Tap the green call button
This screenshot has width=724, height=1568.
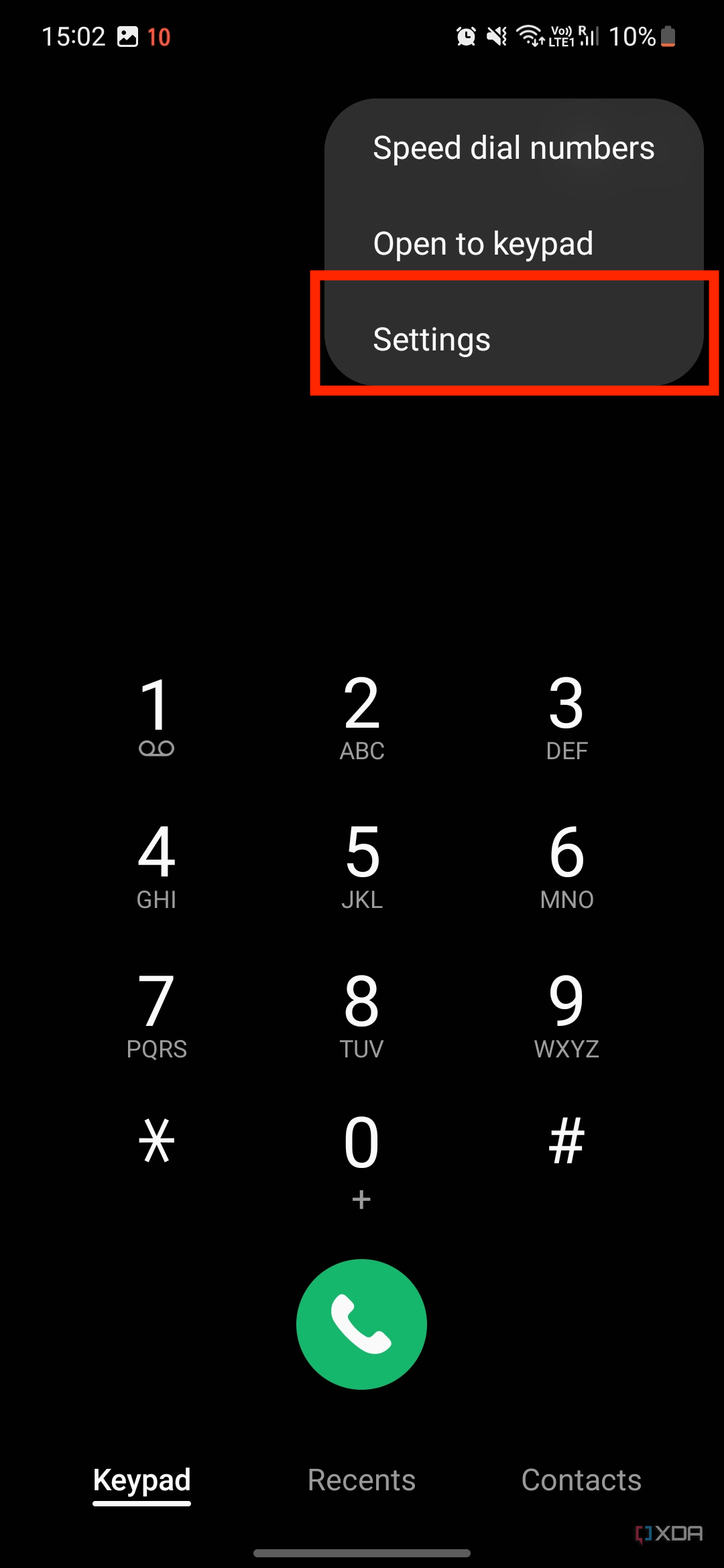[x=362, y=1323]
